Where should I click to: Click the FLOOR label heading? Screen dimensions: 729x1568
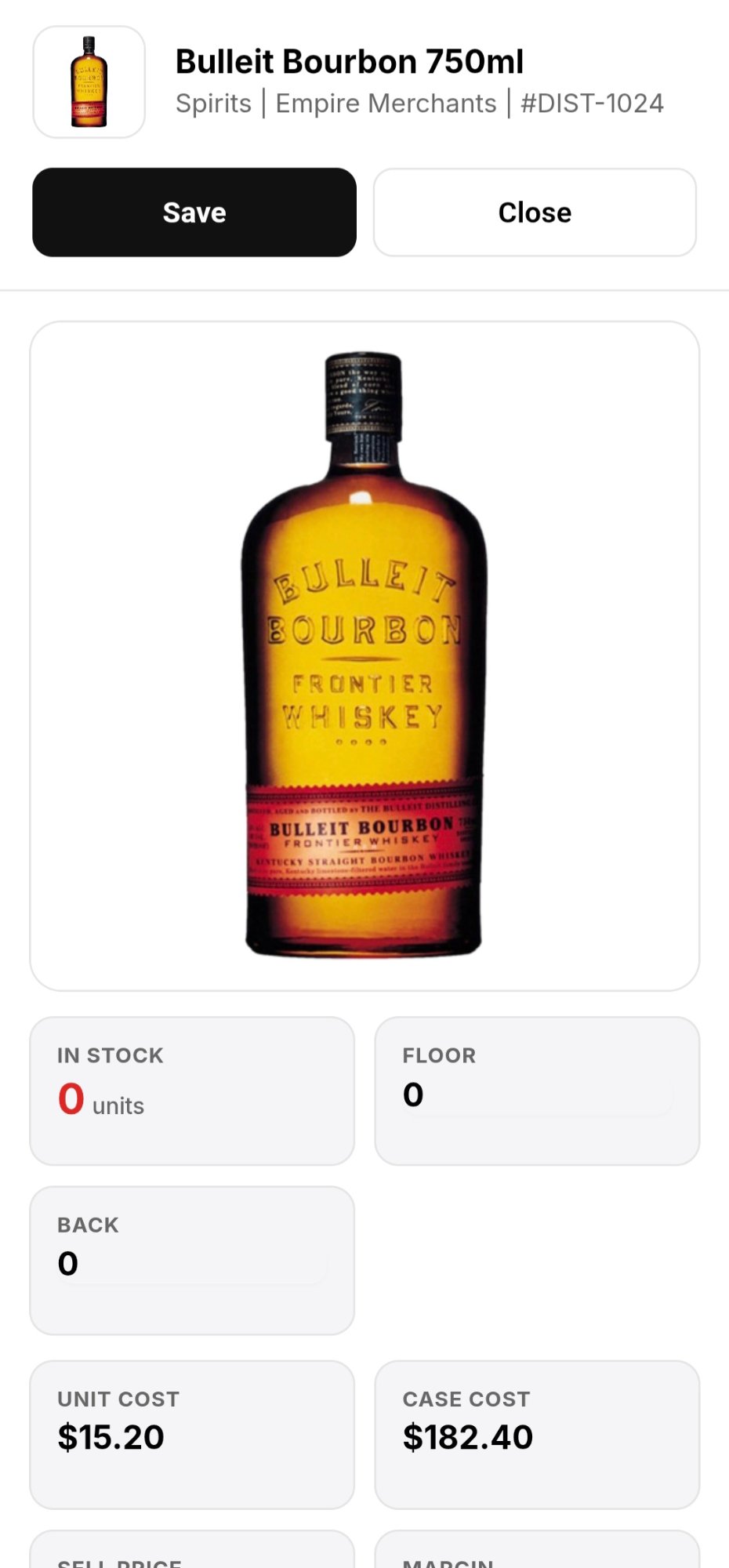click(x=439, y=1055)
